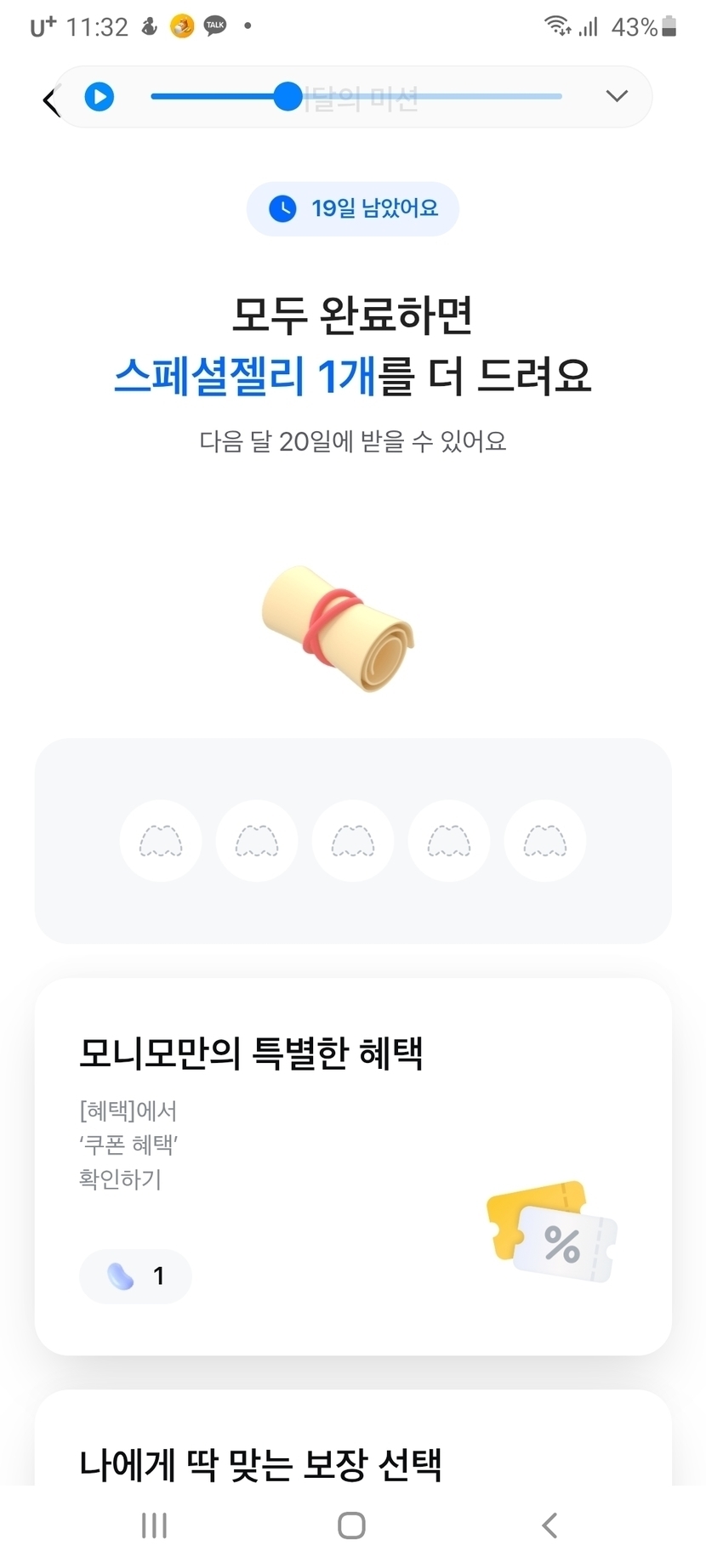This screenshot has width=706, height=1568.
Task: Open the 모니모만의 특별한 혜택 mission card
Action: point(353,1165)
